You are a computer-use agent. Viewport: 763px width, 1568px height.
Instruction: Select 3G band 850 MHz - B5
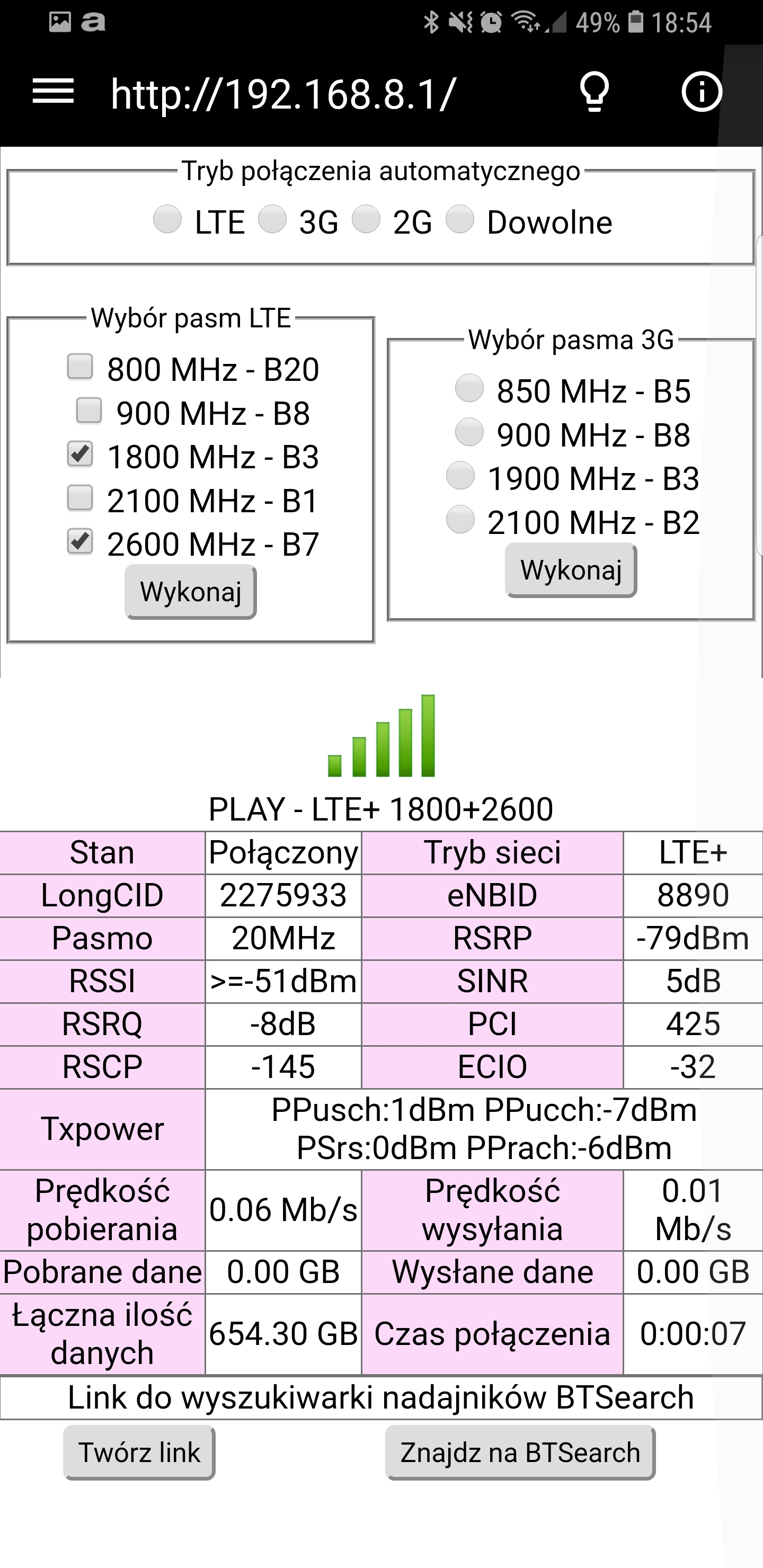pos(469,388)
